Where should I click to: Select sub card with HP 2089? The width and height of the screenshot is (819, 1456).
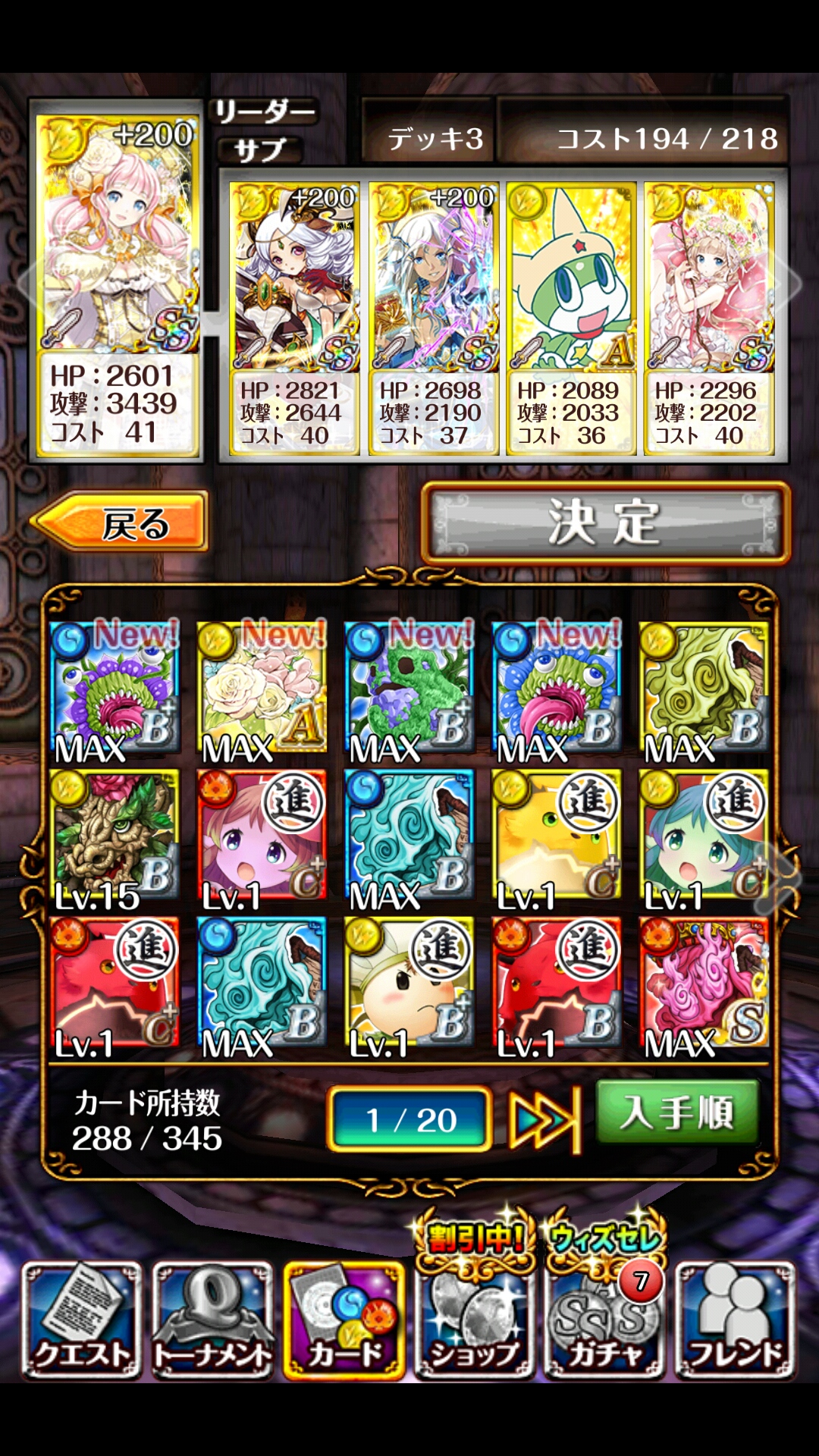point(570,317)
